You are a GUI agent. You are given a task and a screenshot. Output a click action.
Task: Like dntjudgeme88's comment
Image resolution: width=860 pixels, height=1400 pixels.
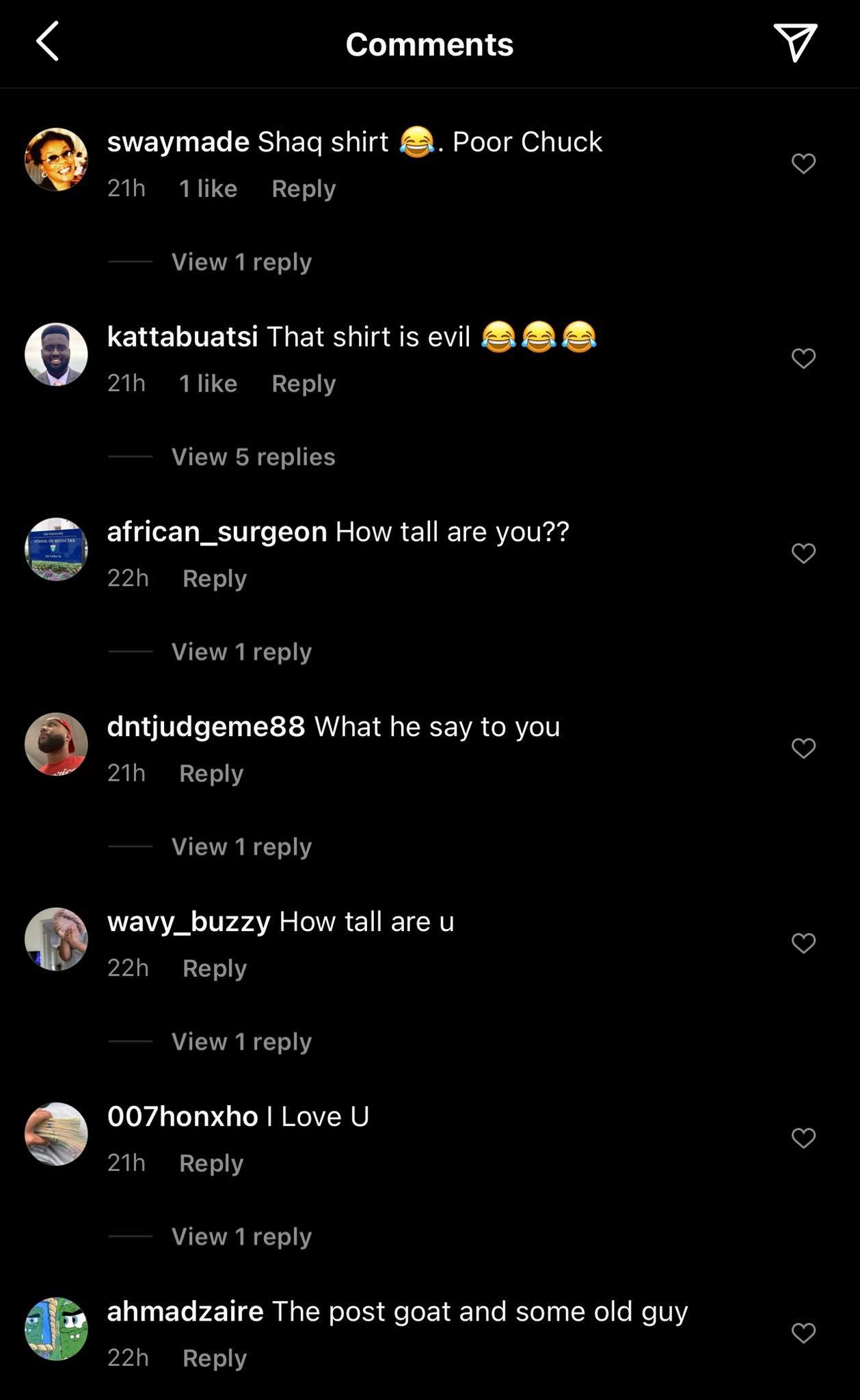[x=803, y=748]
